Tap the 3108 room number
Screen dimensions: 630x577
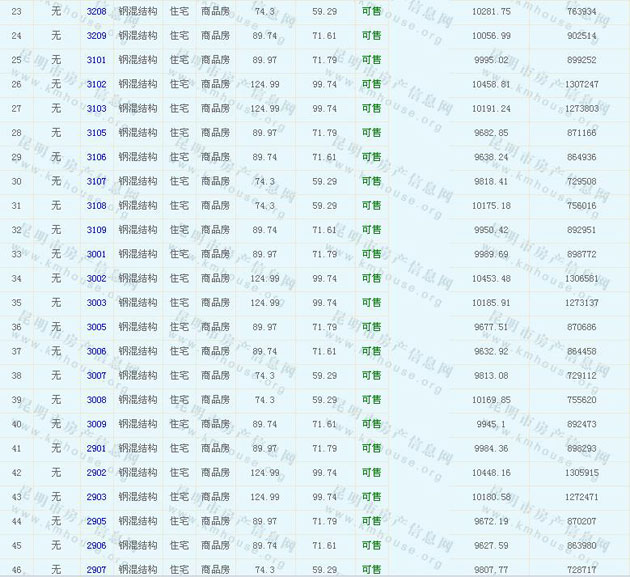[x=96, y=206]
